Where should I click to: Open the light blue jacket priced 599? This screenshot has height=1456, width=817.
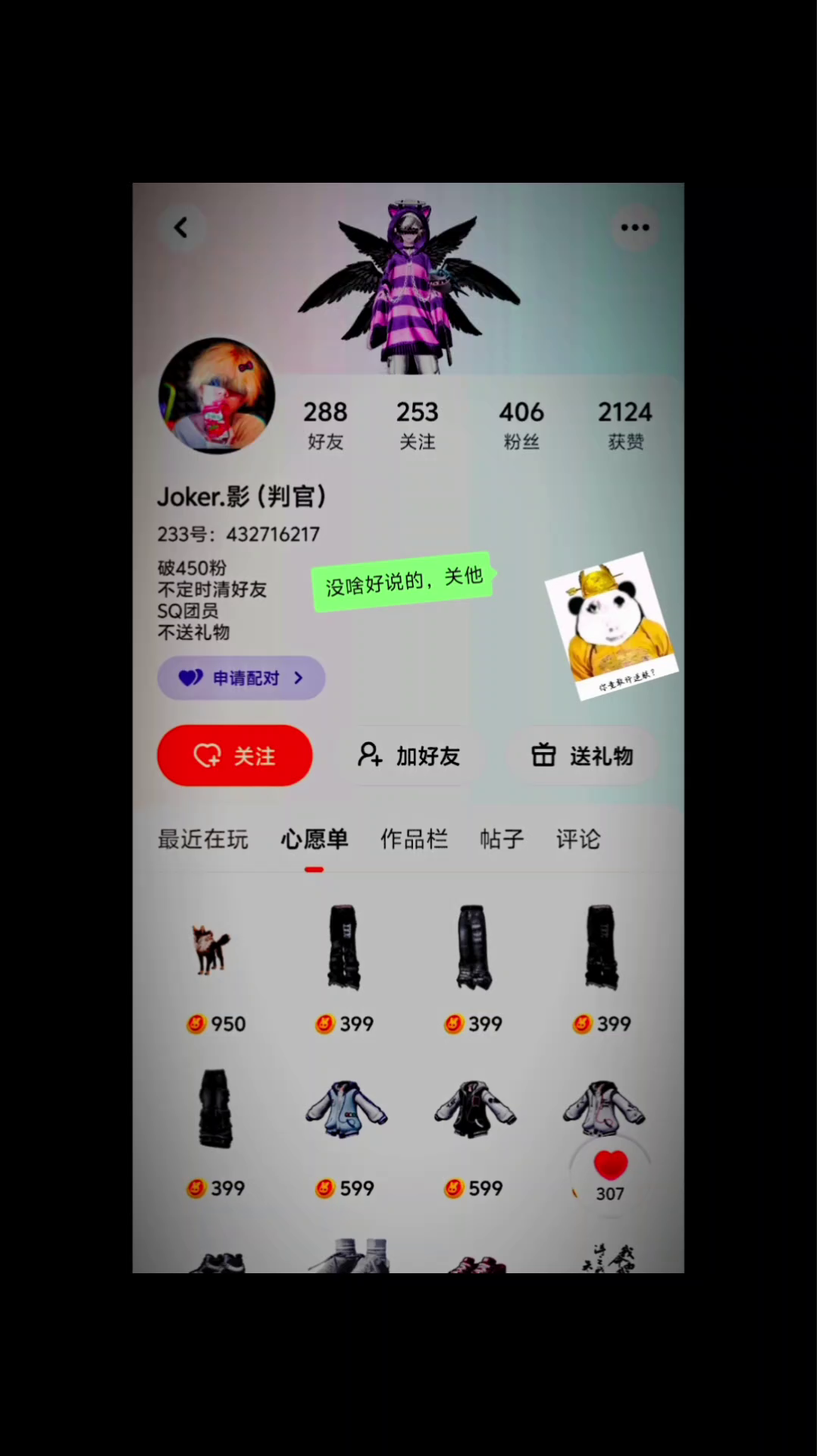tap(346, 1111)
